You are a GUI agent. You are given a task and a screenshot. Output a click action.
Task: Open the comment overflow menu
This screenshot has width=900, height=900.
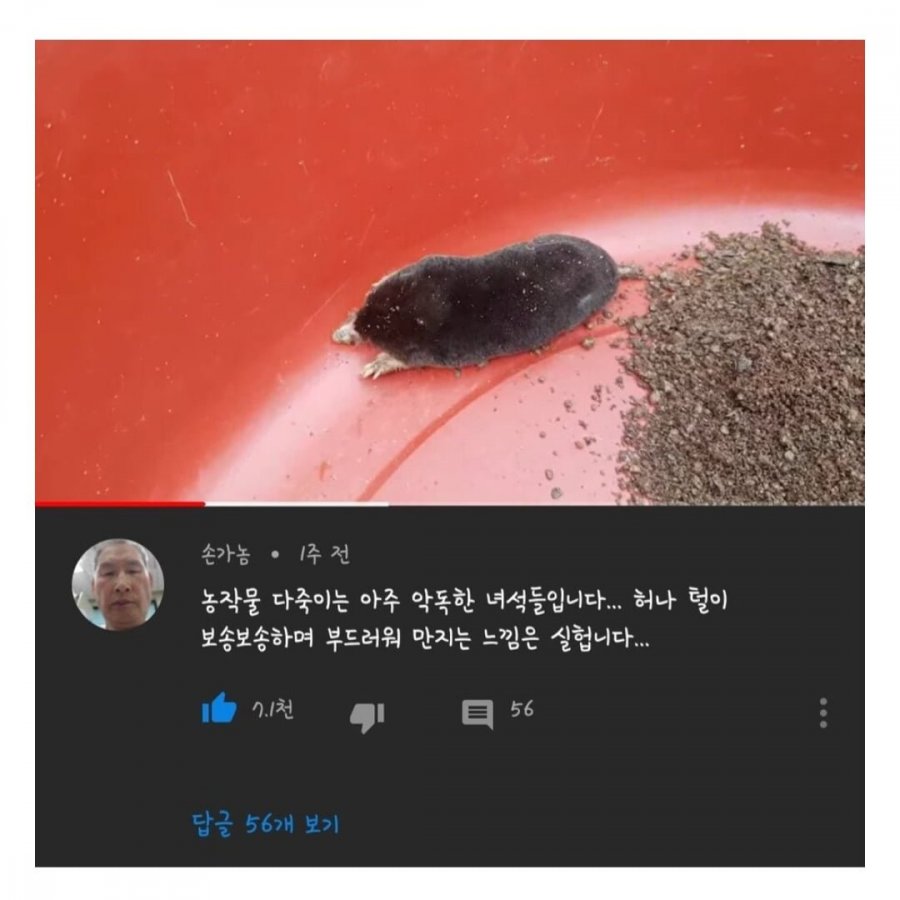coord(823,713)
